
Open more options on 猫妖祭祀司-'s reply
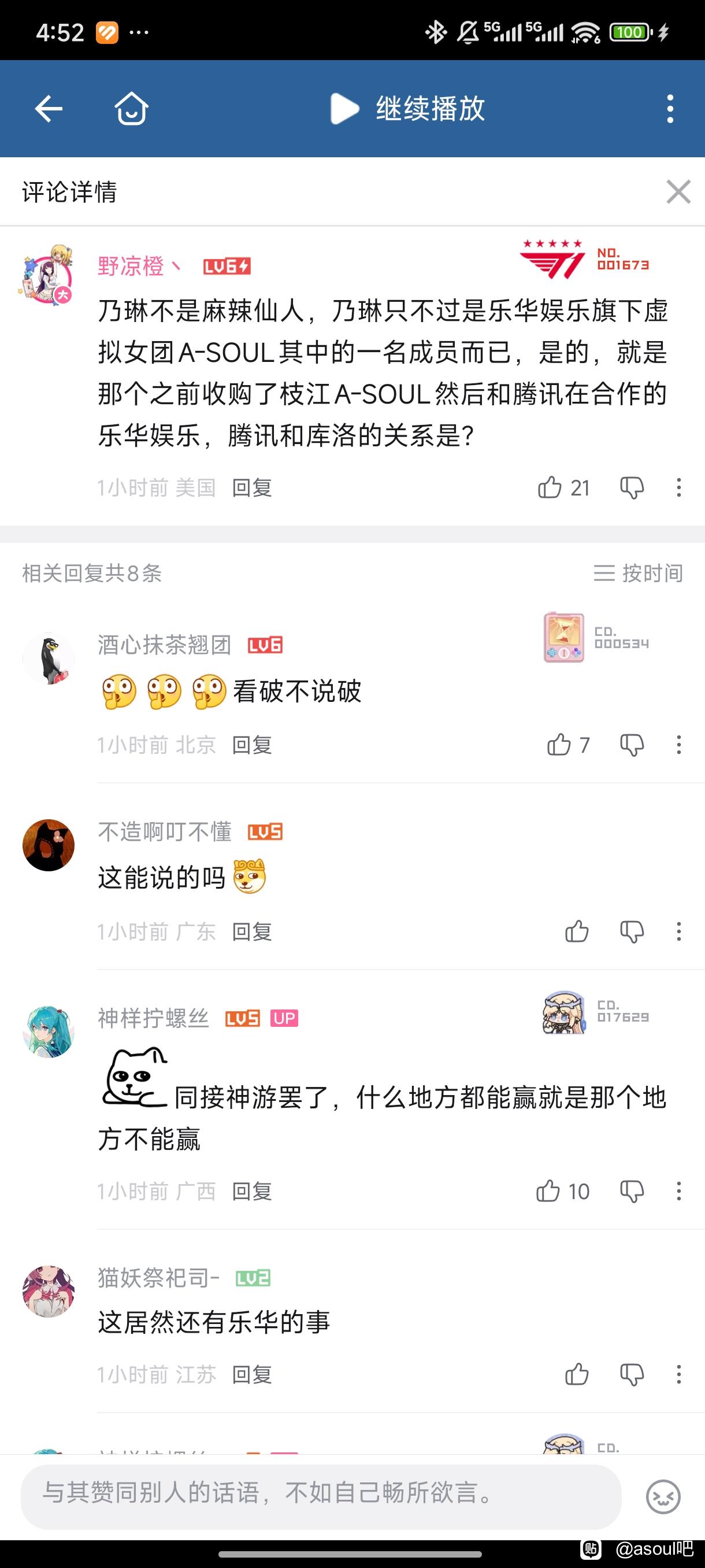[678, 1374]
